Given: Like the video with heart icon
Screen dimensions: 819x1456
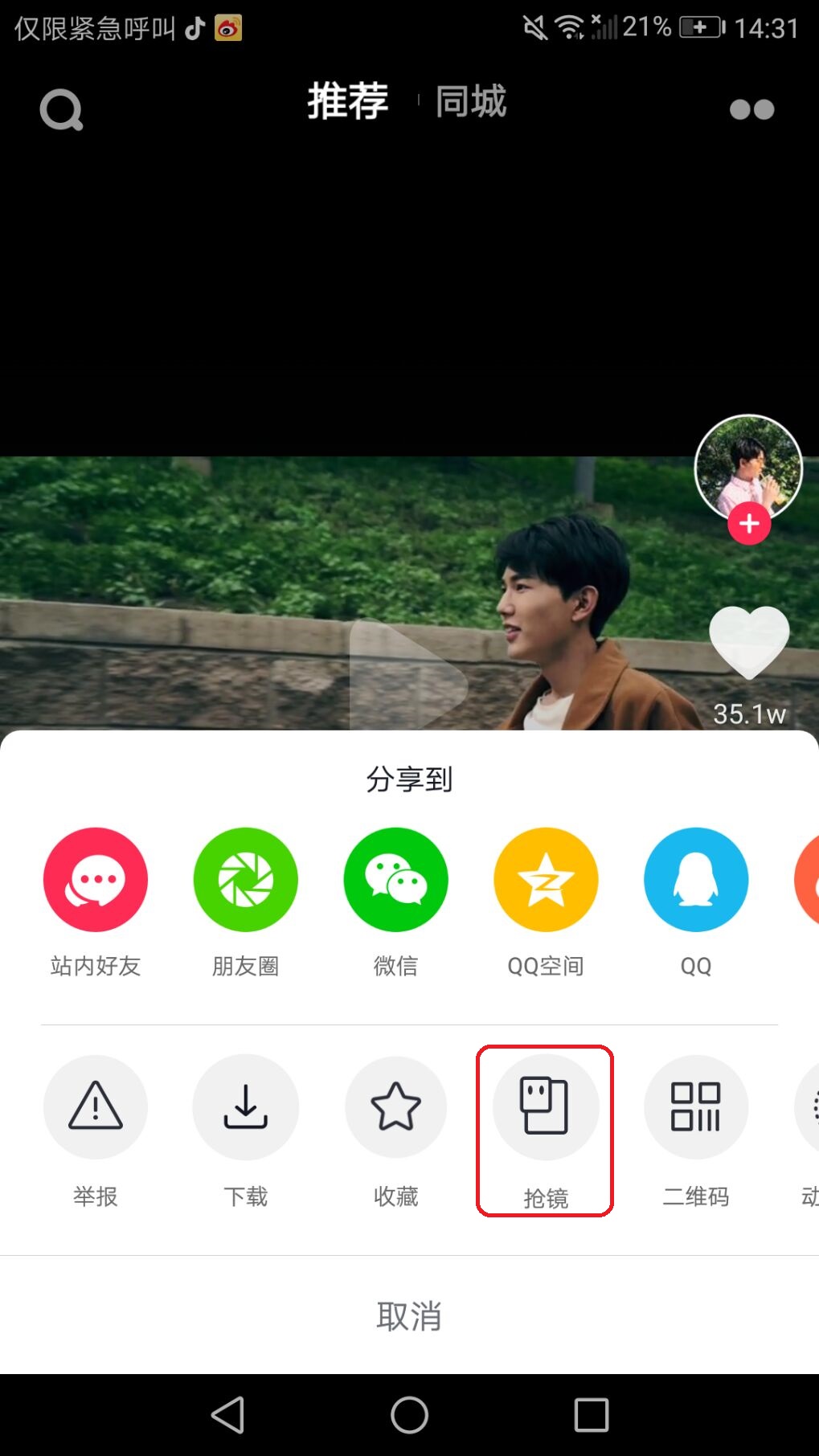Looking at the screenshot, I should (749, 641).
